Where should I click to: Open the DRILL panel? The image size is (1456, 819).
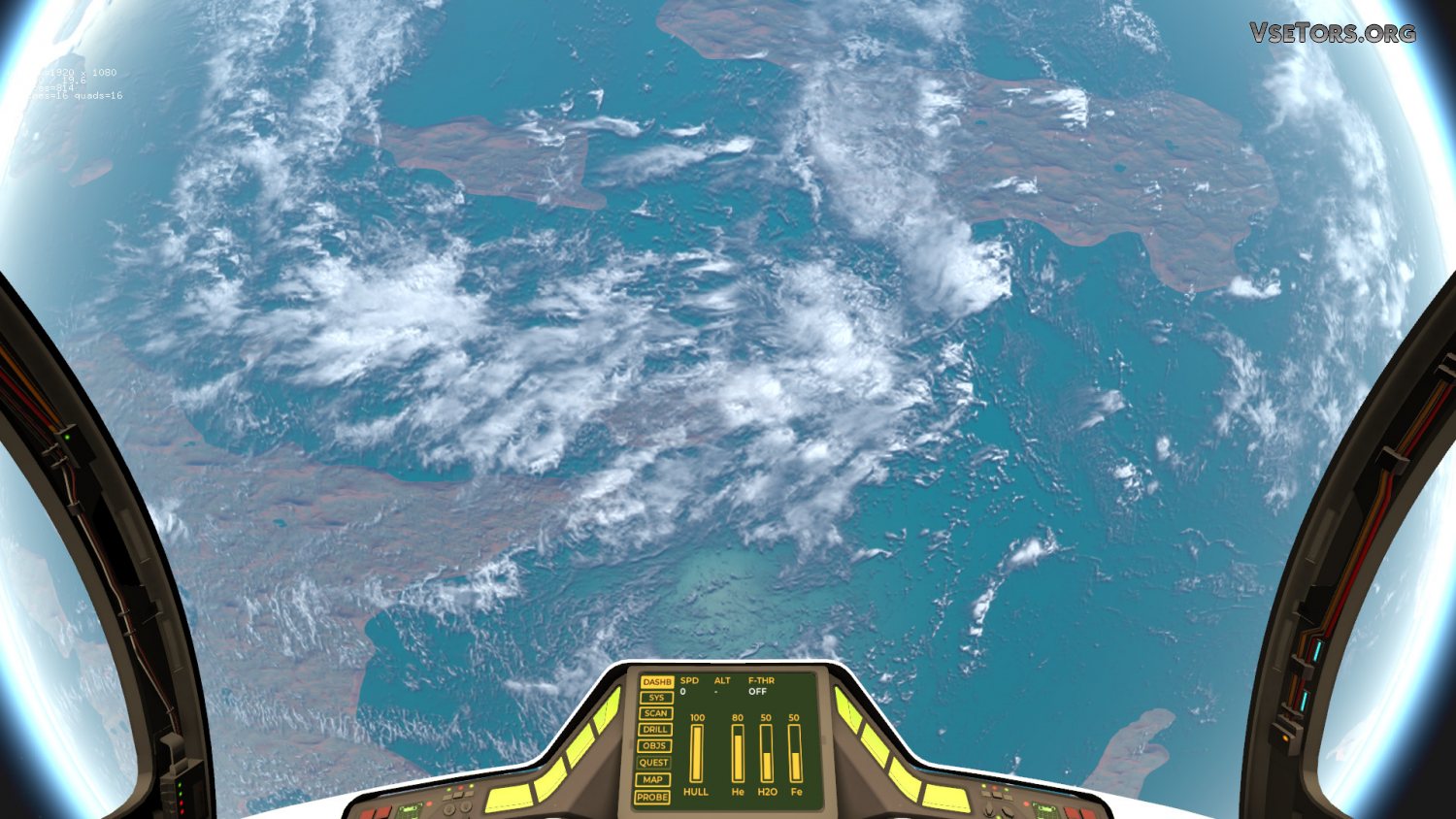click(655, 730)
